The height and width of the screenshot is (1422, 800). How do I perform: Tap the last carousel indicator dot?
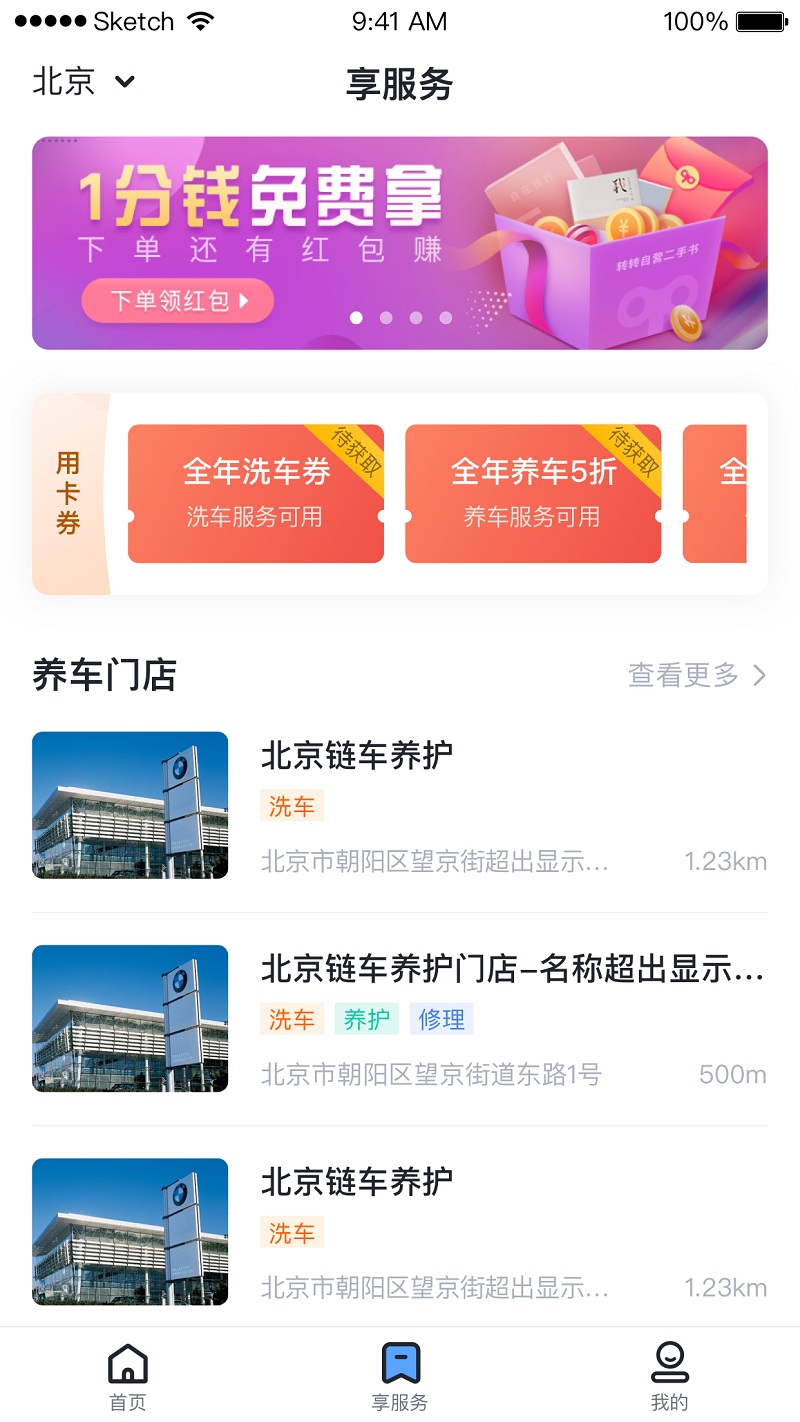point(446,318)
